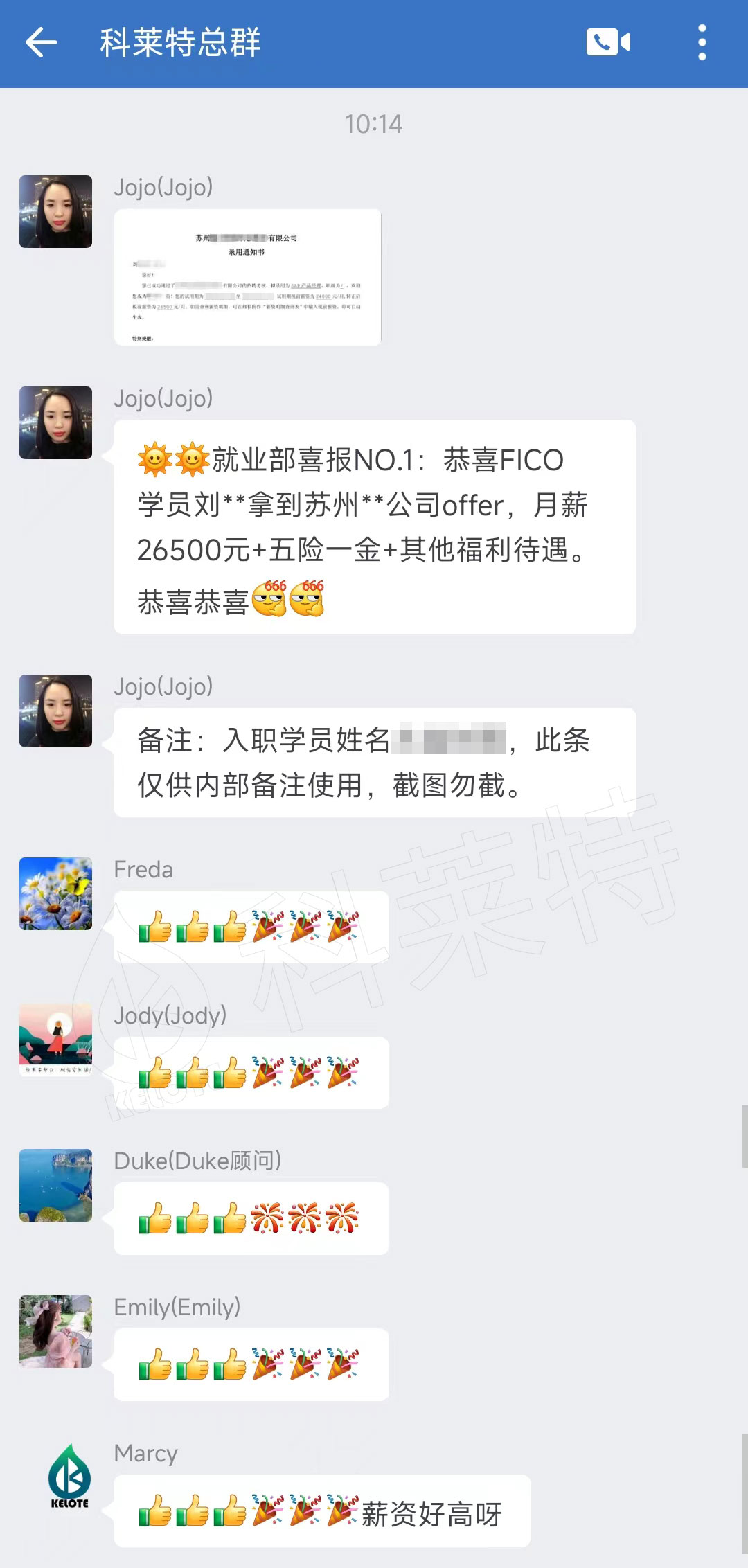This screenshot has height=1568, width=748.
Task: Open the 录用通知书 image from Jojo
Action: (x=247, y=277)
